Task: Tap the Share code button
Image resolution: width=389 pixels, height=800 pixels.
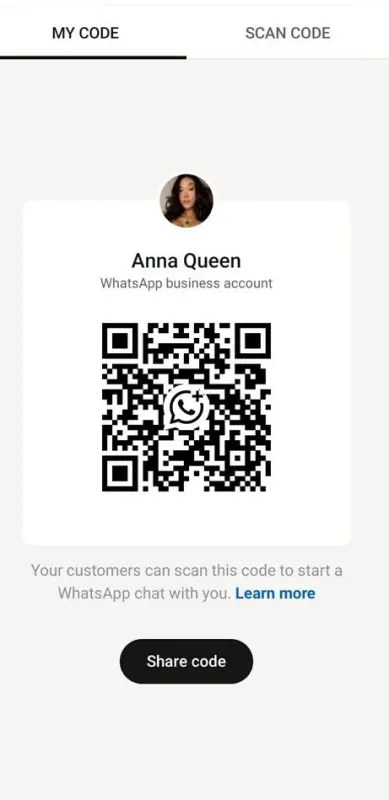Action: click(x=186, y=661)
